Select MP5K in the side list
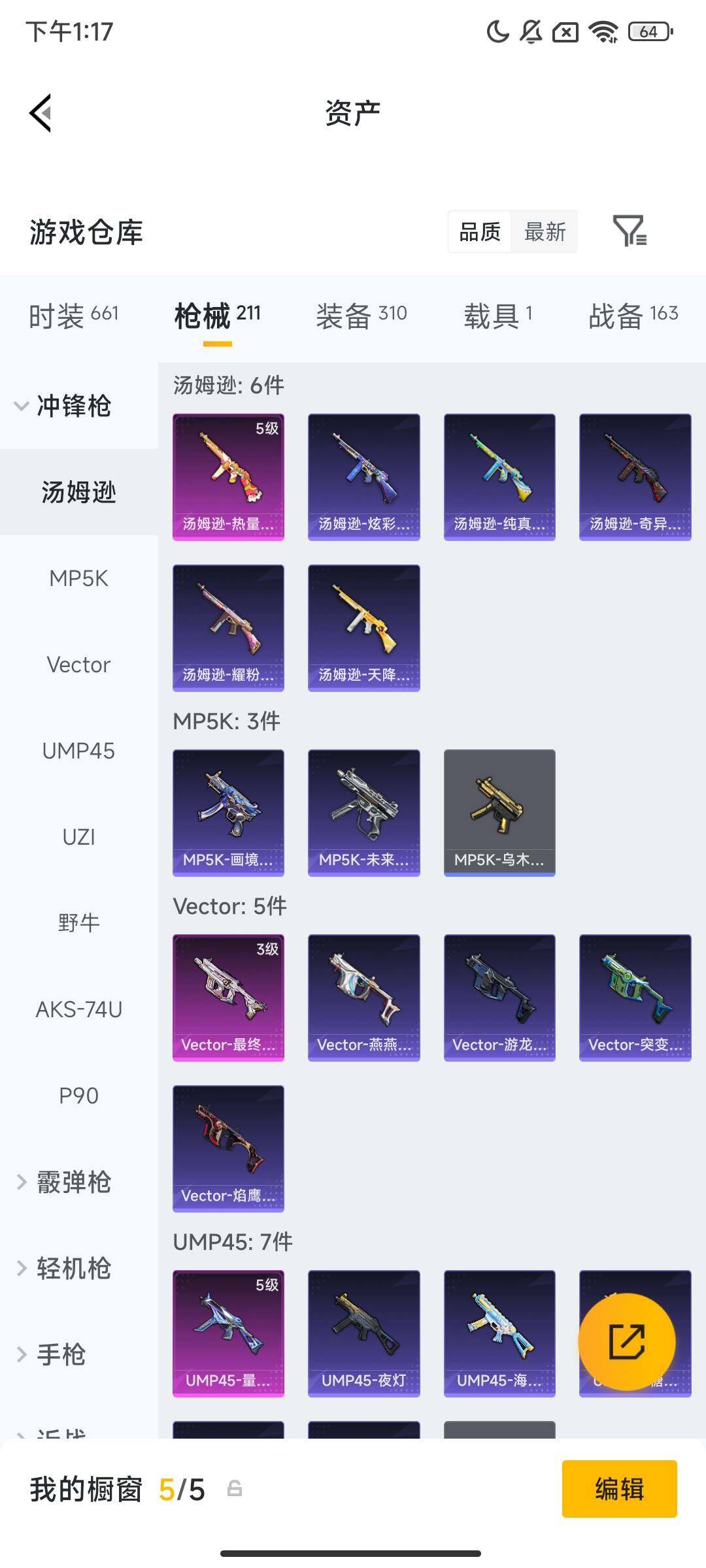 point(78,579)
